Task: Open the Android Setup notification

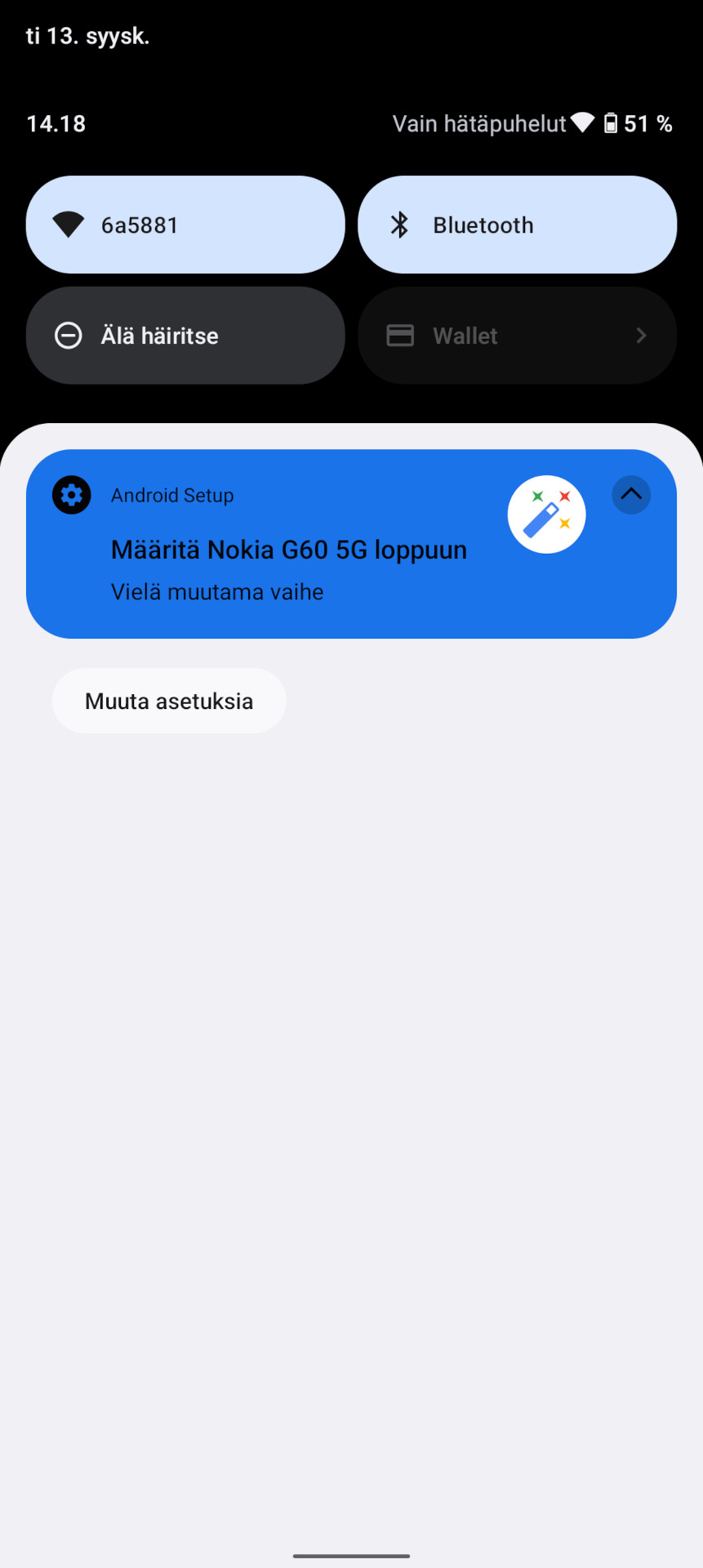Action: tap(351, 544)
